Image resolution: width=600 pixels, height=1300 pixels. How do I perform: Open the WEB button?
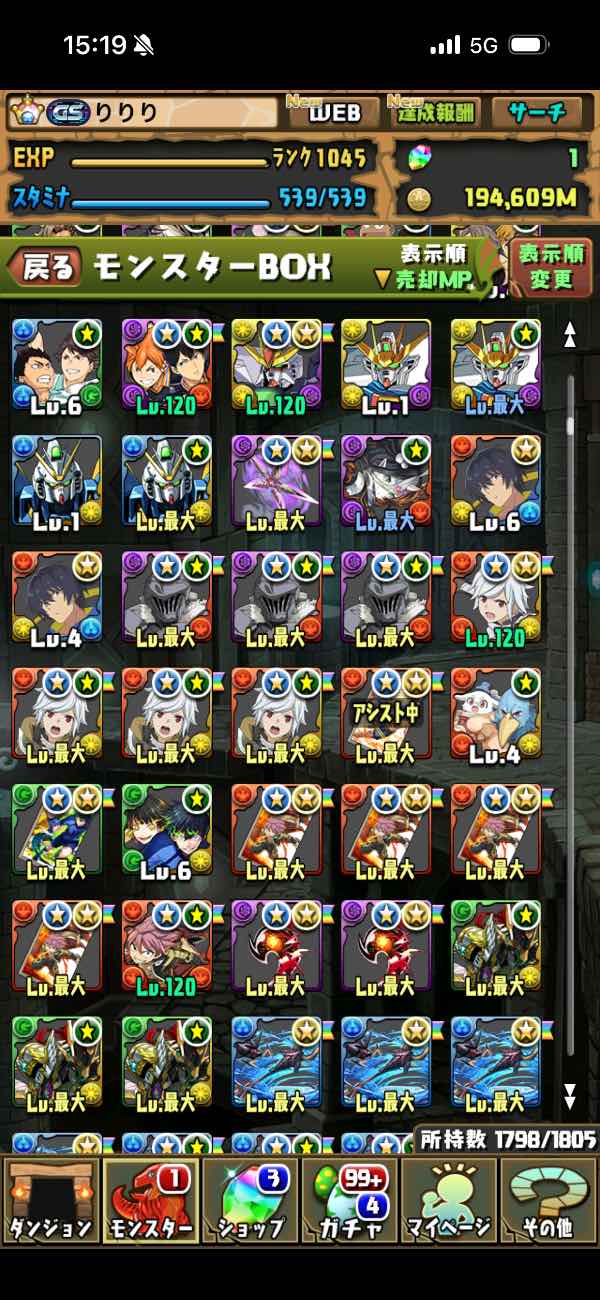click(x=334, y=113)
